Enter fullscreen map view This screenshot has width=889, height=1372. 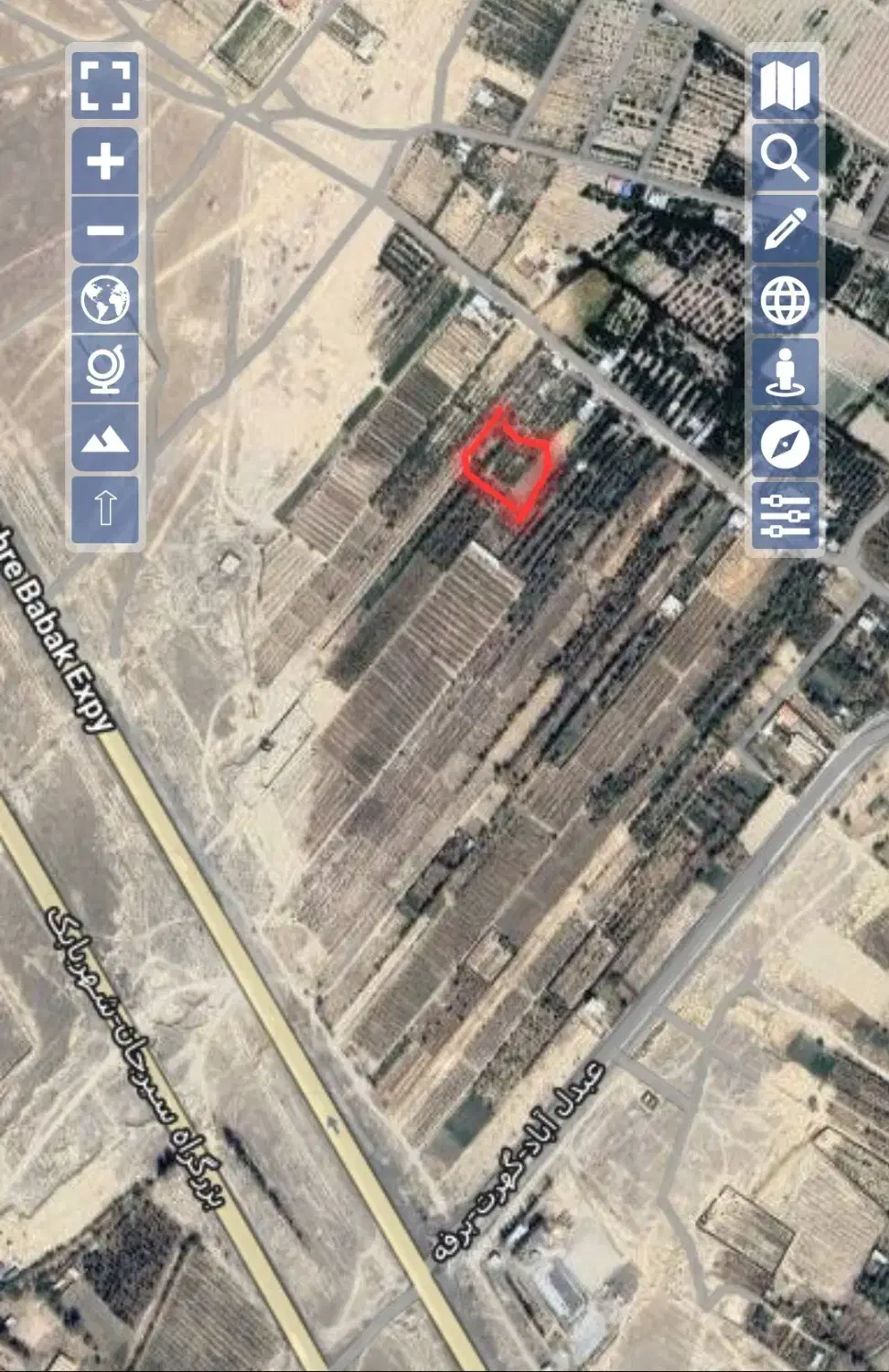coord(105,86)
